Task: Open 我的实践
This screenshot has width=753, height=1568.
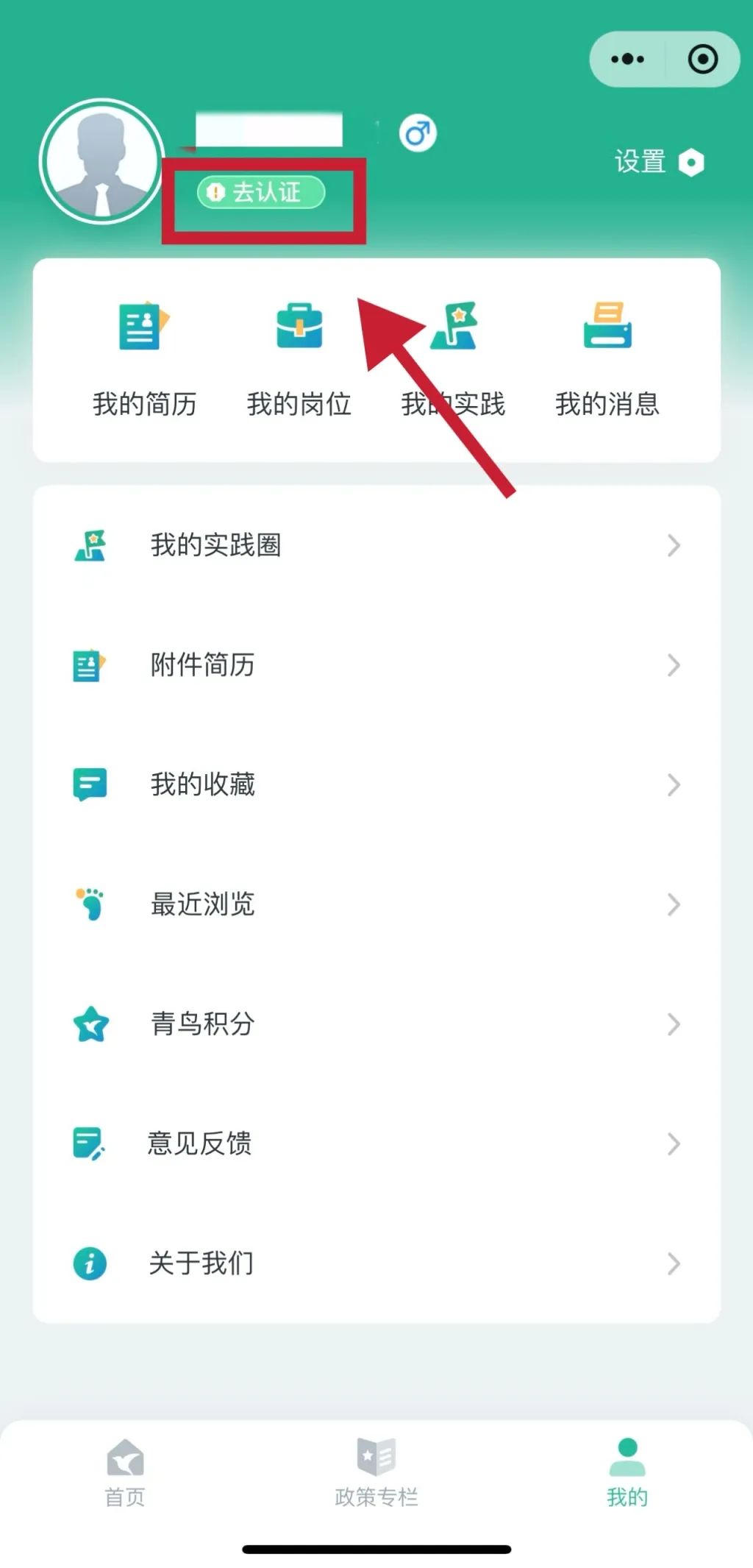Action: click(453, 359)
